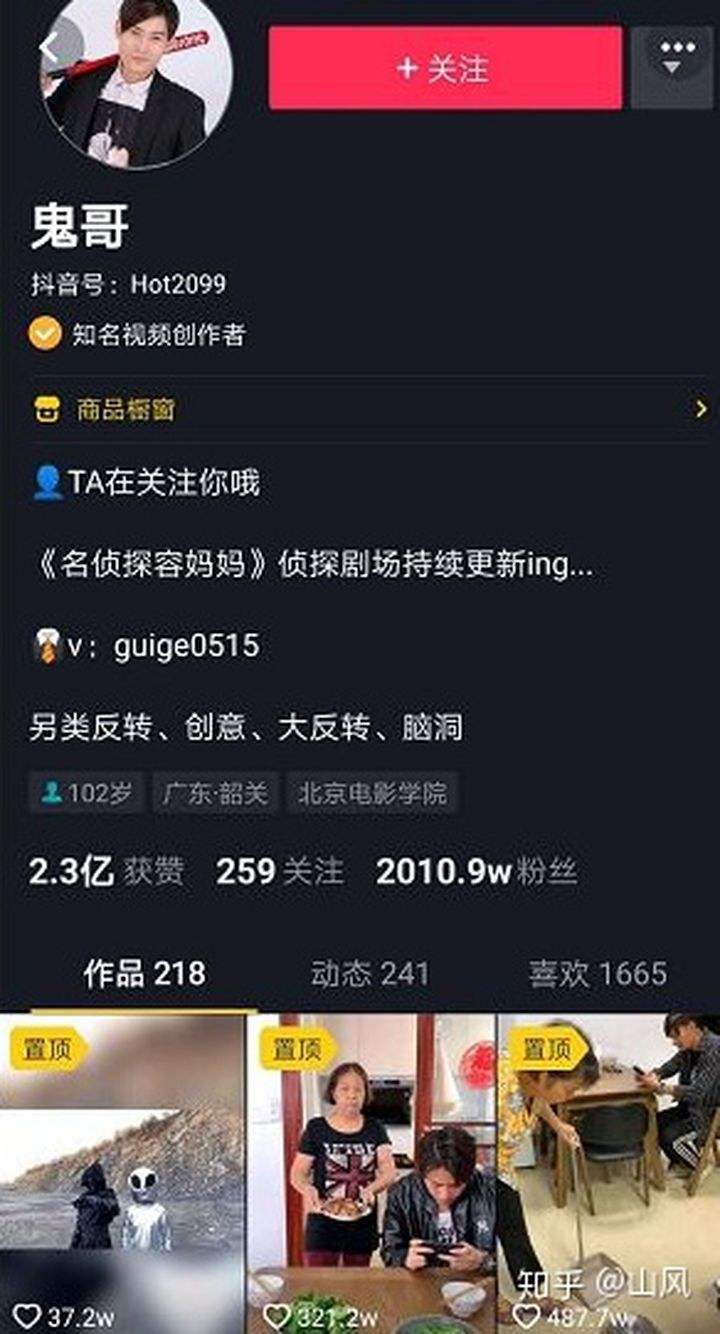Open the 商品橱窗 shop window storefront icon
This screenshot has width=720, height=1334.
(x=45, y=409)
